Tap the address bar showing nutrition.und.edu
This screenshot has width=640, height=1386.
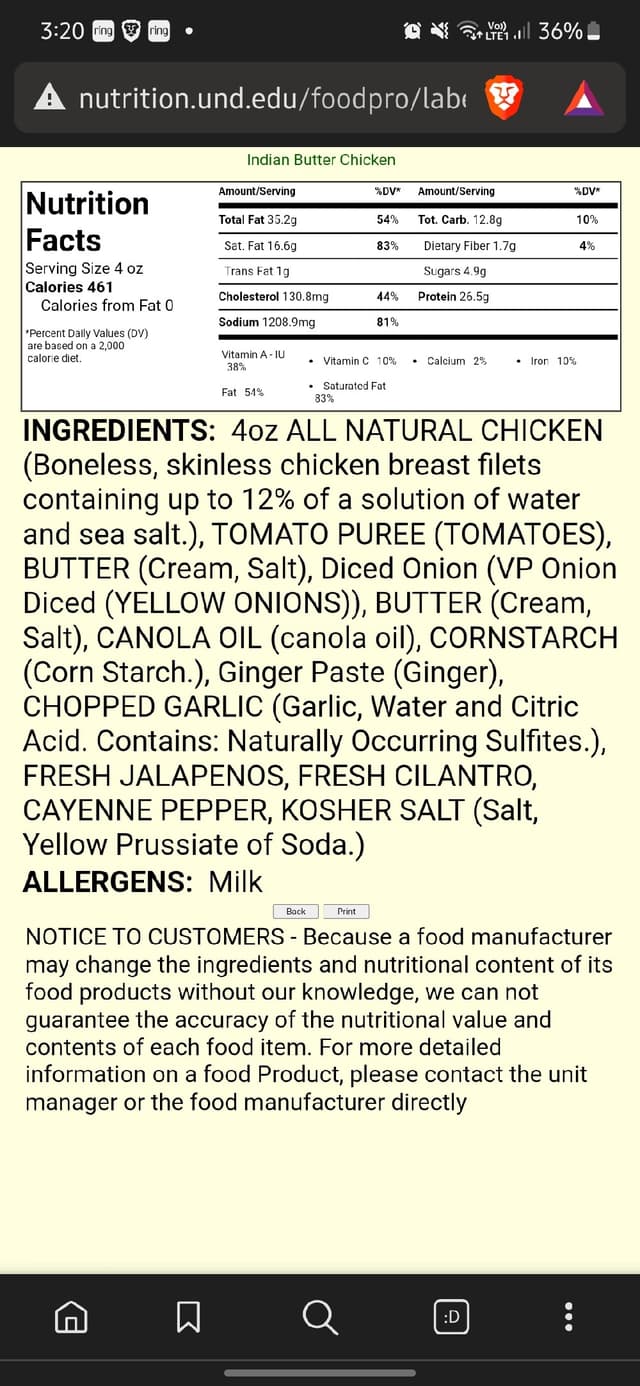260,98
